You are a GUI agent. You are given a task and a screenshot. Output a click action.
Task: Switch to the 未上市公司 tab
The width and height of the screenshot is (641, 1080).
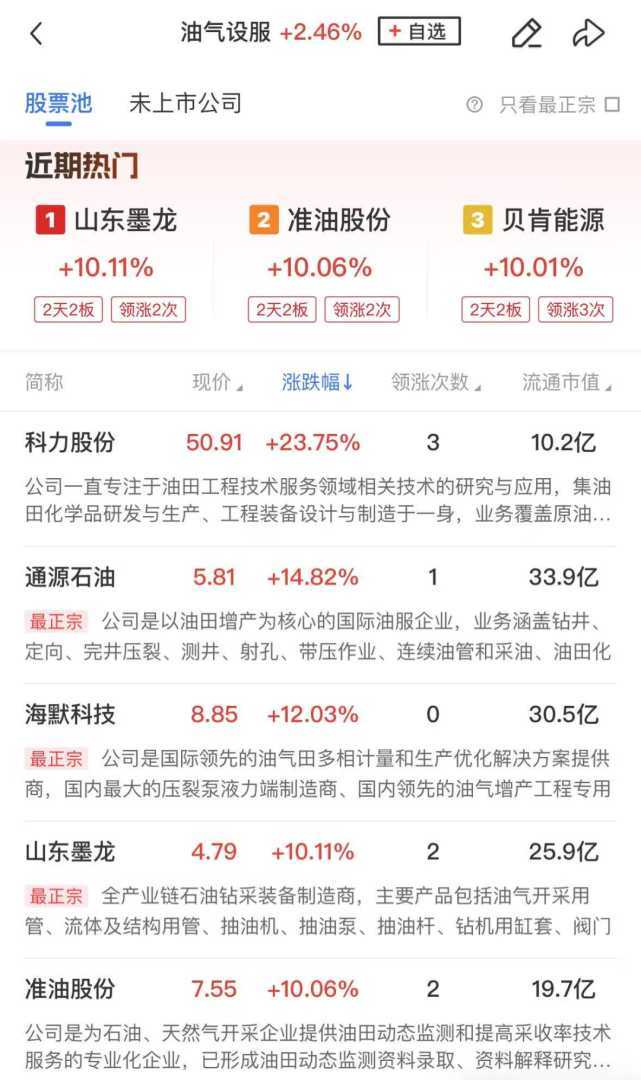point(185,103)
